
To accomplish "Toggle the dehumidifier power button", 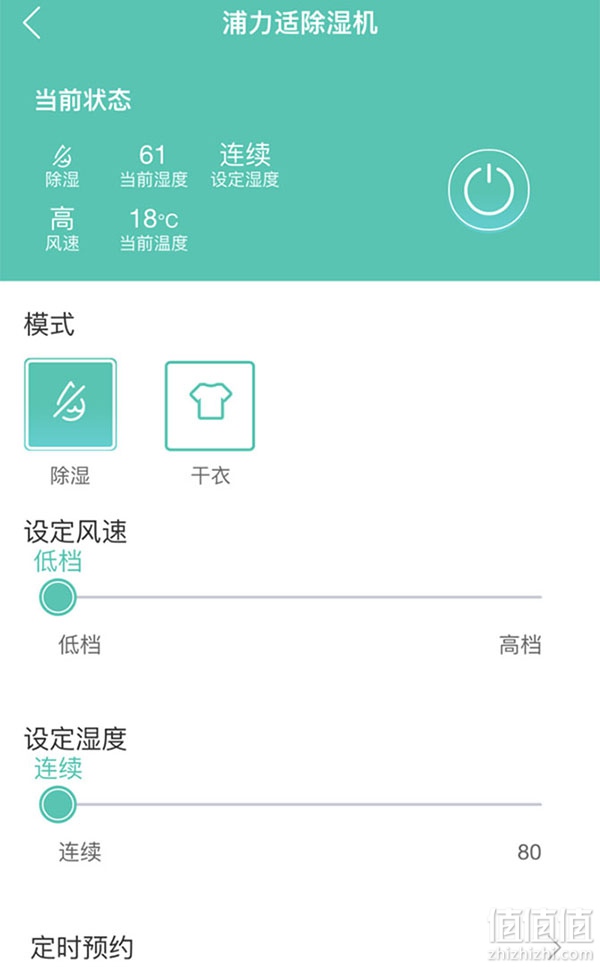I will pos(488,189).
